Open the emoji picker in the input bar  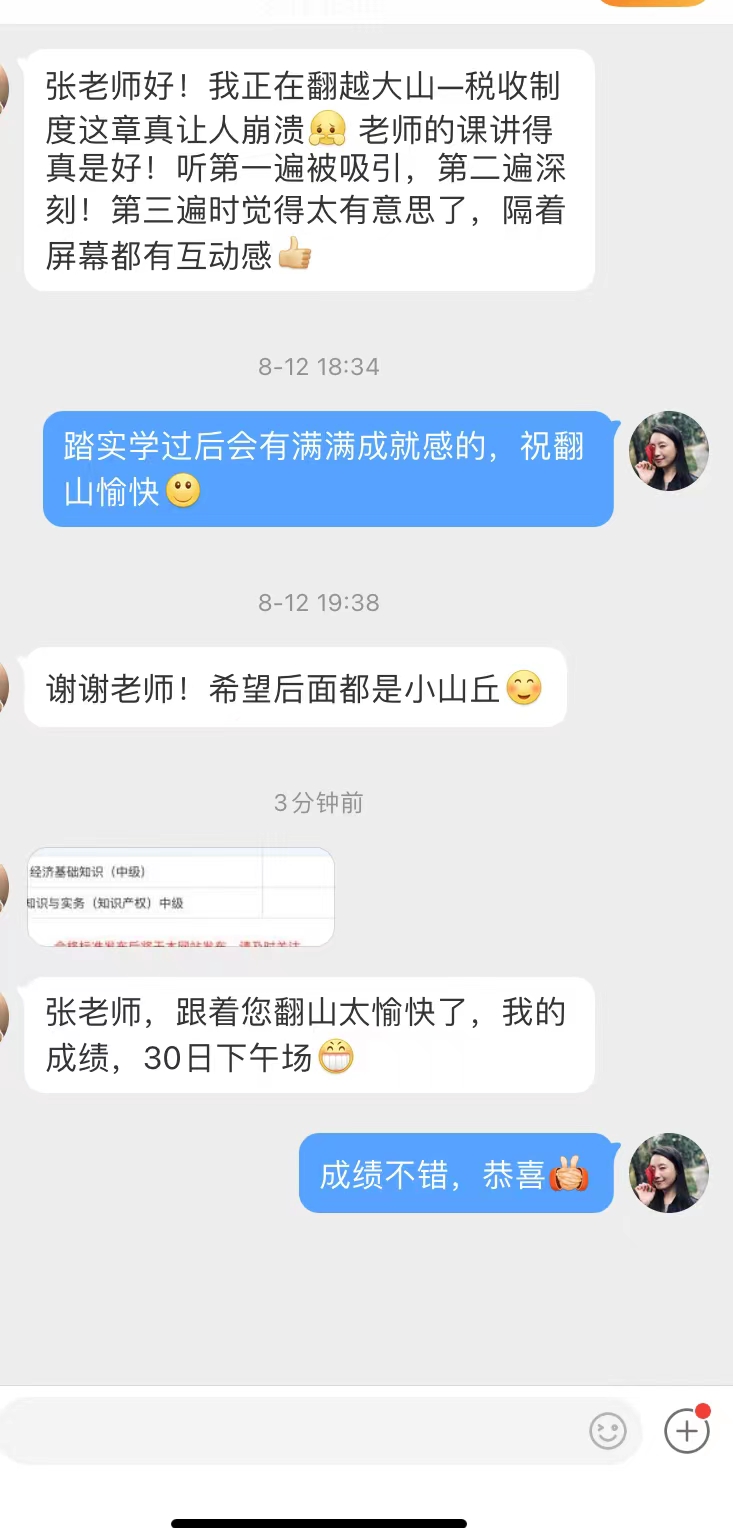coord(606,1432)
